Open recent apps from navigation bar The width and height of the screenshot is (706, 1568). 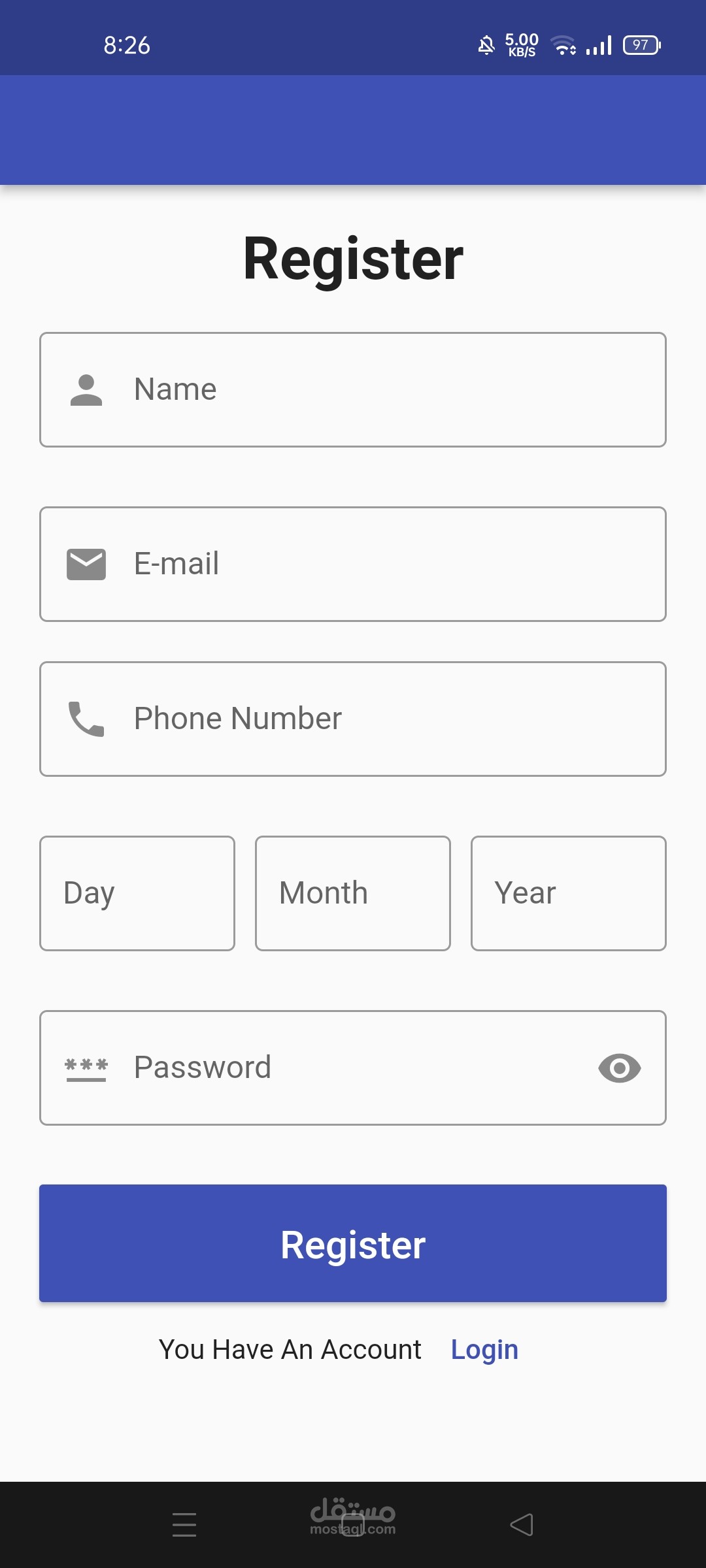pyautogui.click(x=184, y=1525)
